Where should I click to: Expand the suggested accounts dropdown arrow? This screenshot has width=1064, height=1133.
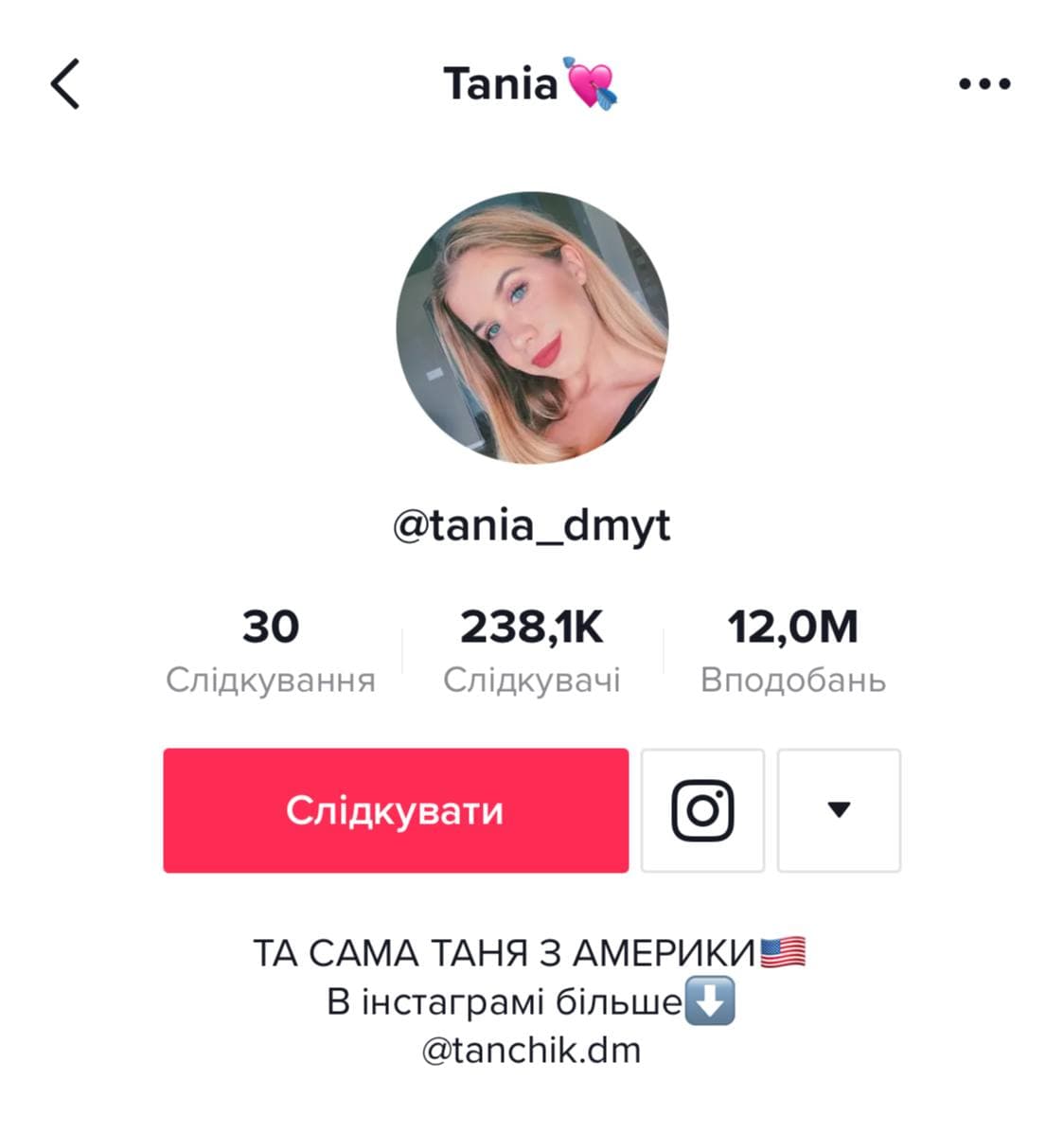pyautogui.click(x=839, y=810)
